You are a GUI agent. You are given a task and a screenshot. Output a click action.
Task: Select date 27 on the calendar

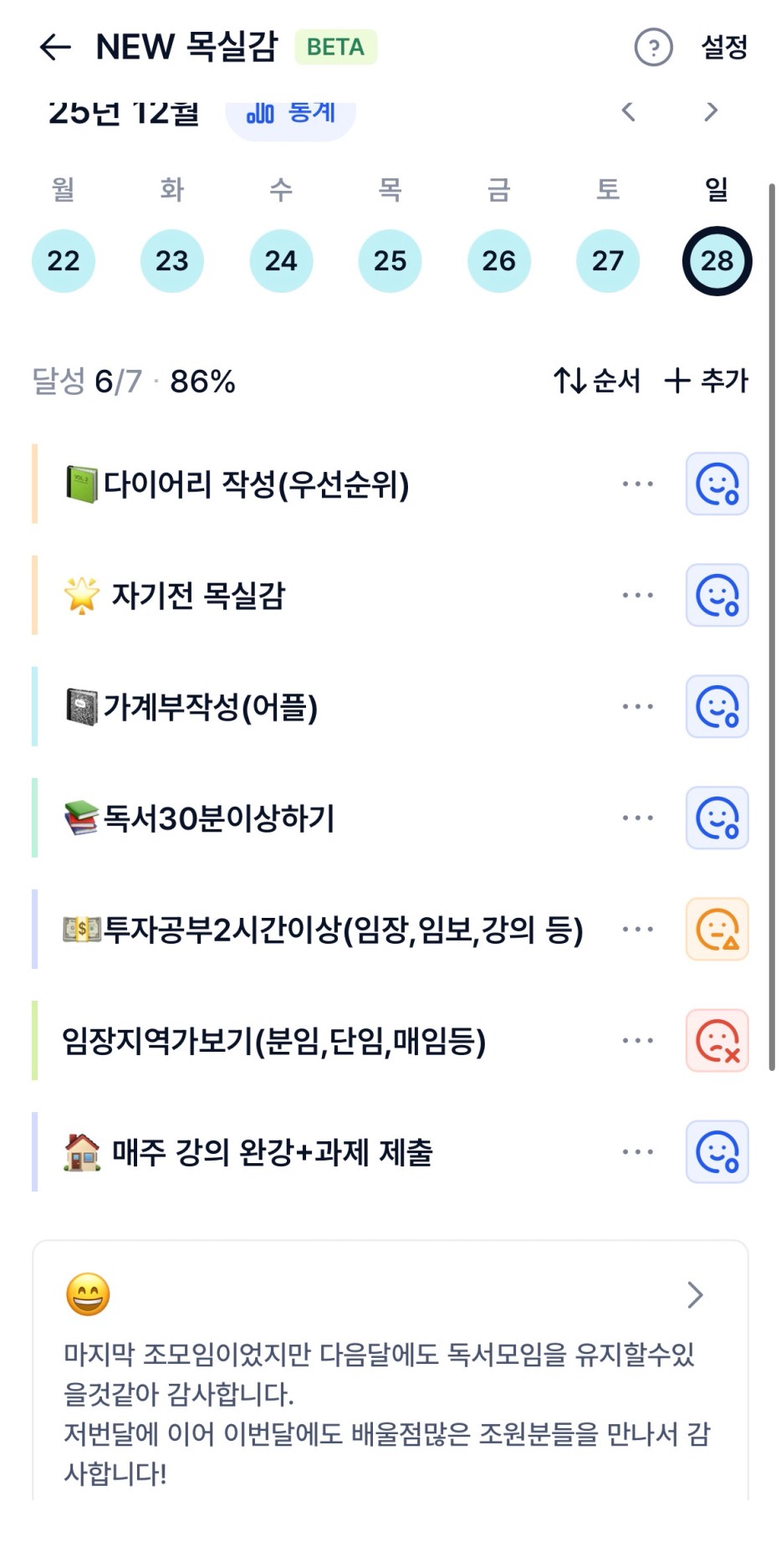click(608, 261)
